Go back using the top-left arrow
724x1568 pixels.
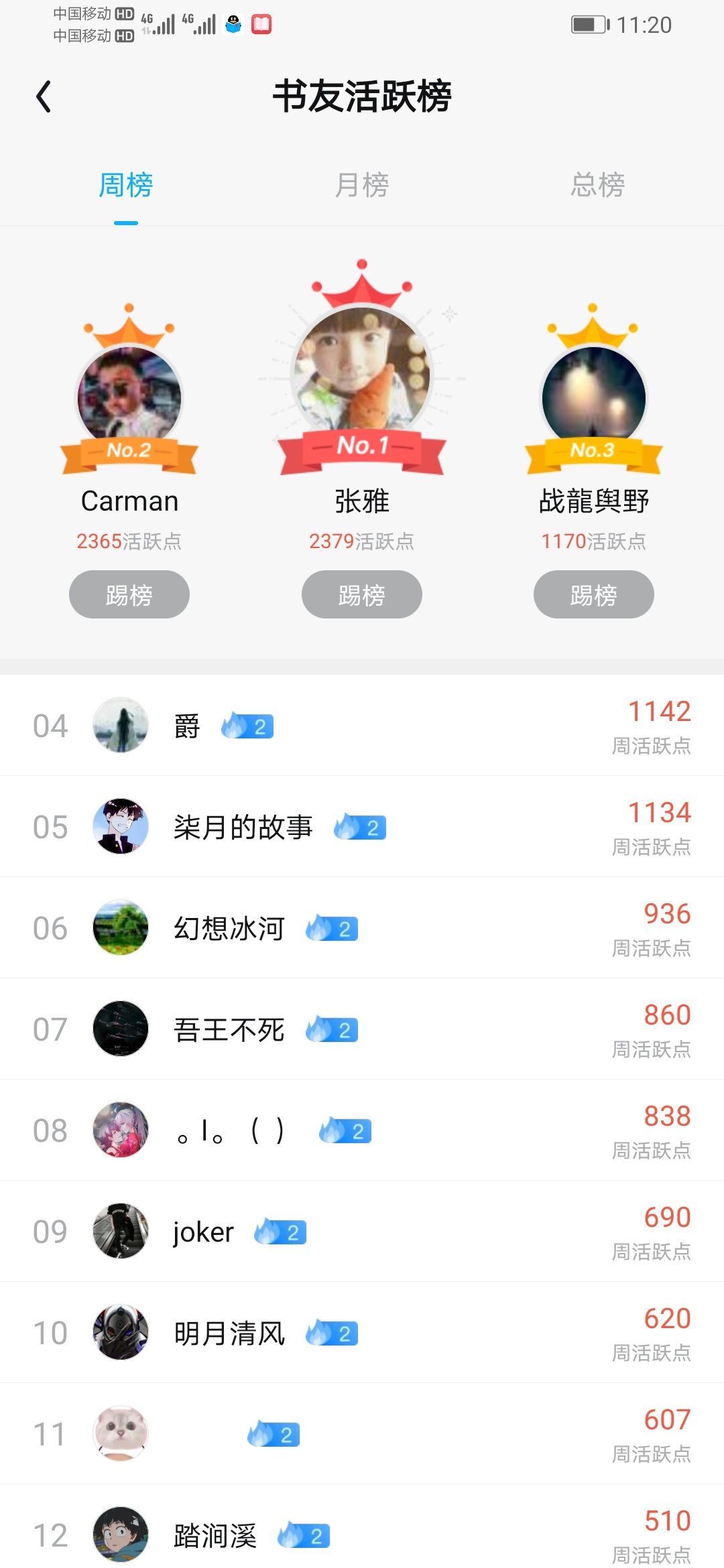coord(44,96)
